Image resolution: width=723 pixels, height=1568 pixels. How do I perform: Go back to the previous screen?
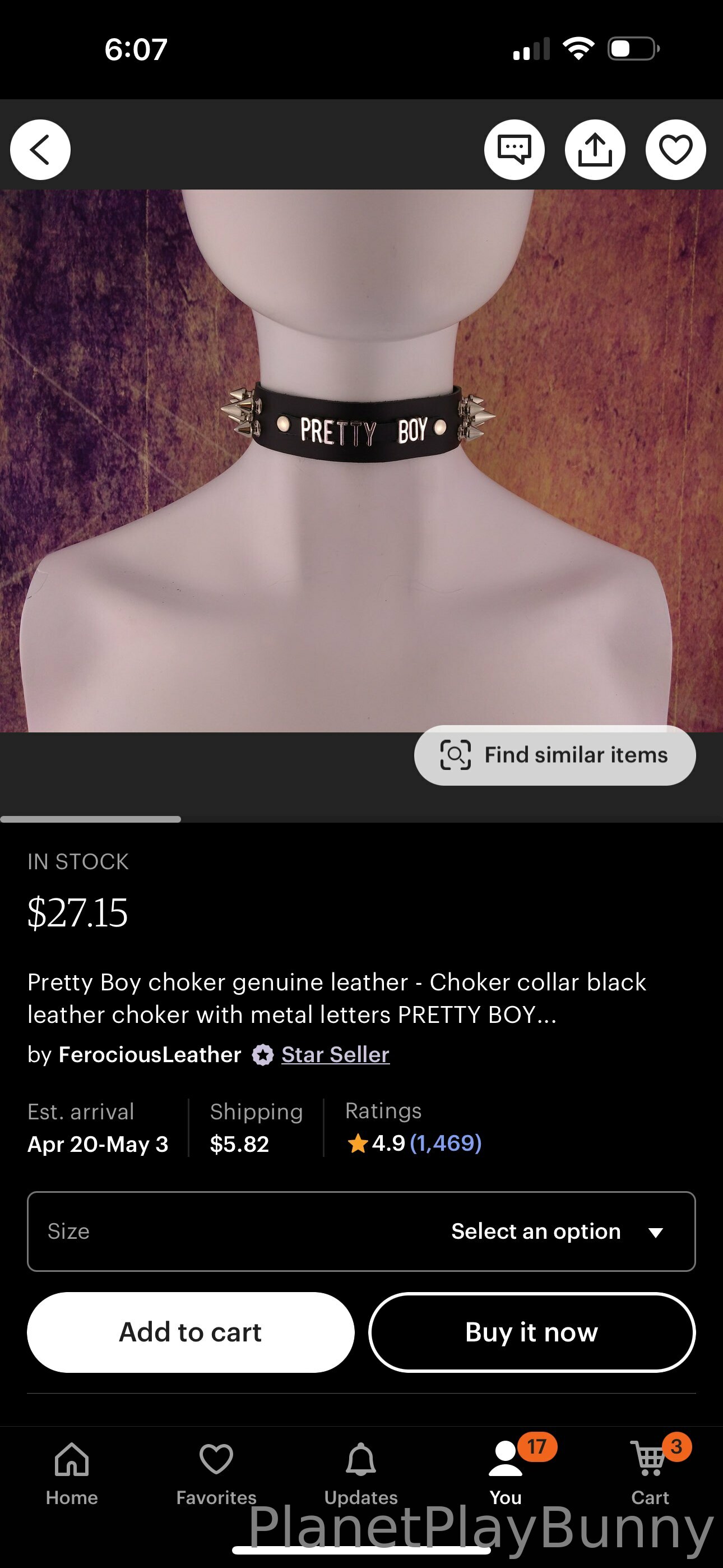40,150
